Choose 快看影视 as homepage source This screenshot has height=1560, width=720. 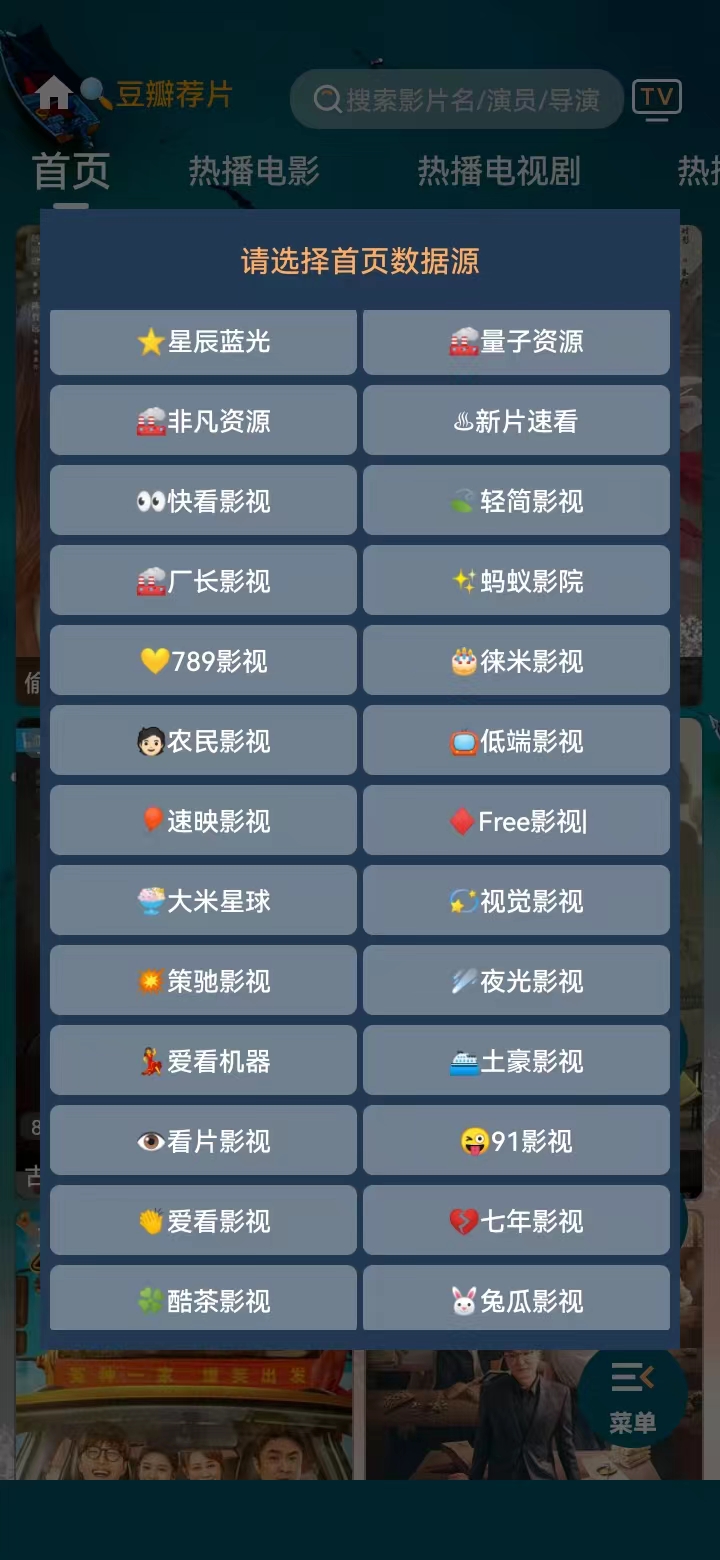coord(203,501)
